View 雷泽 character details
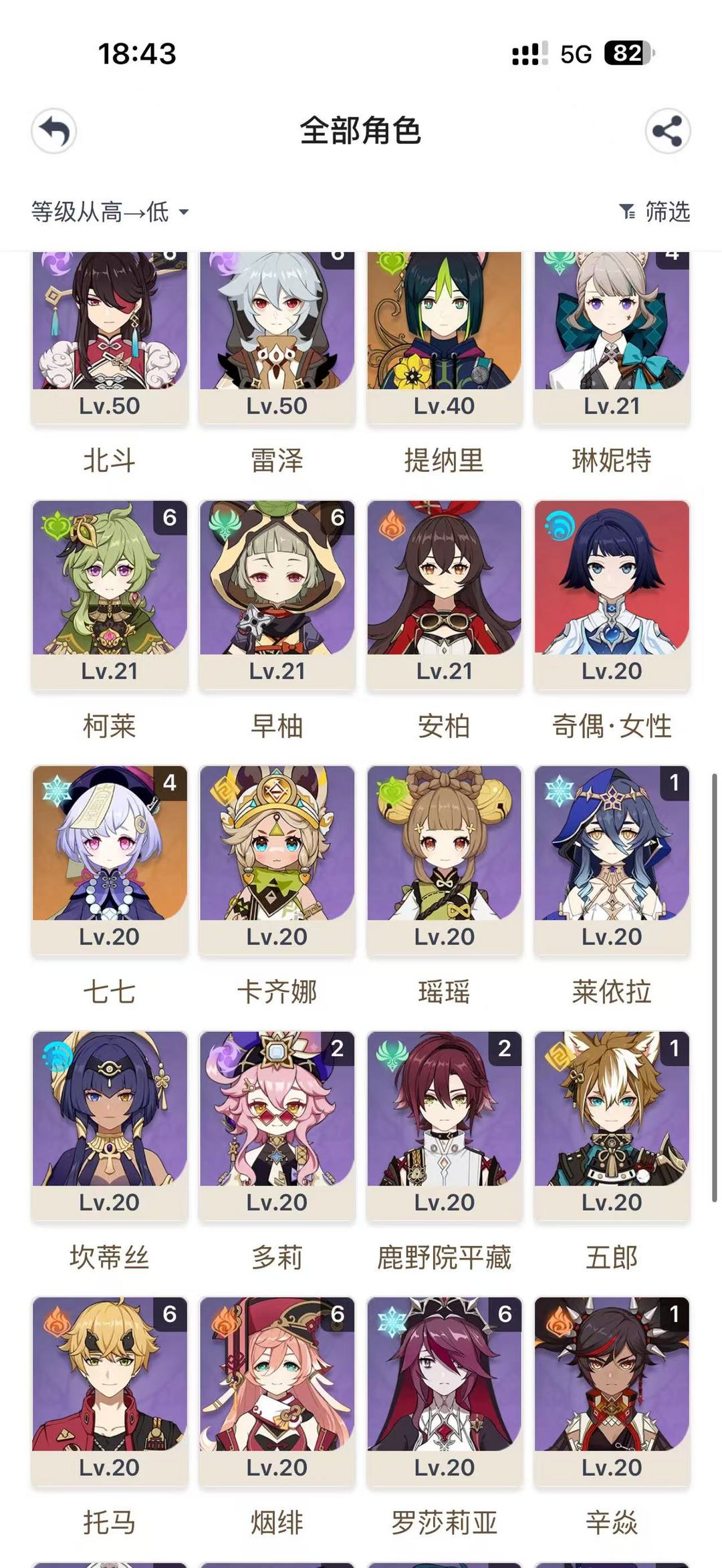The image size is (722, 1568). pos(277,338)
